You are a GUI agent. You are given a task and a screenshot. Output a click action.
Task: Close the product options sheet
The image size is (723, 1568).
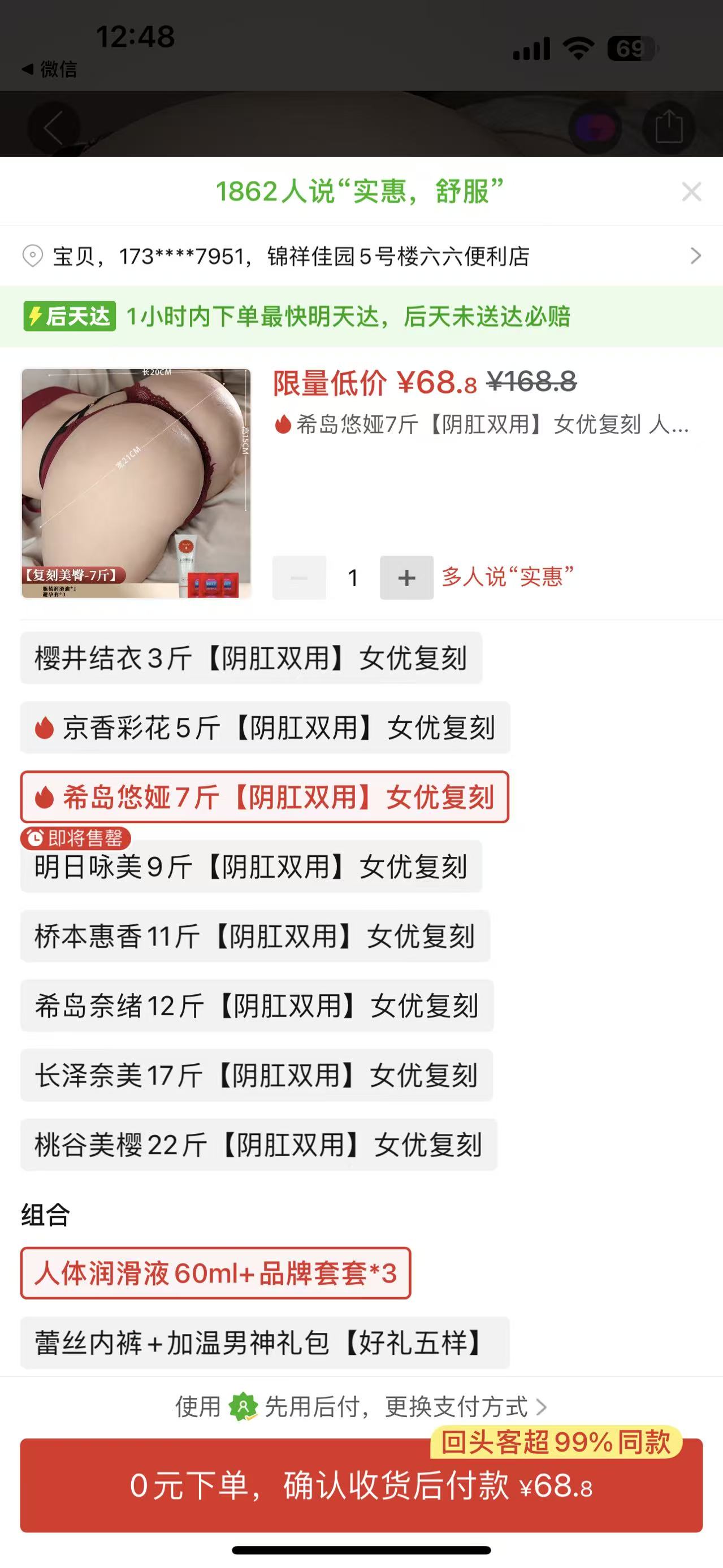coord(691,192)
